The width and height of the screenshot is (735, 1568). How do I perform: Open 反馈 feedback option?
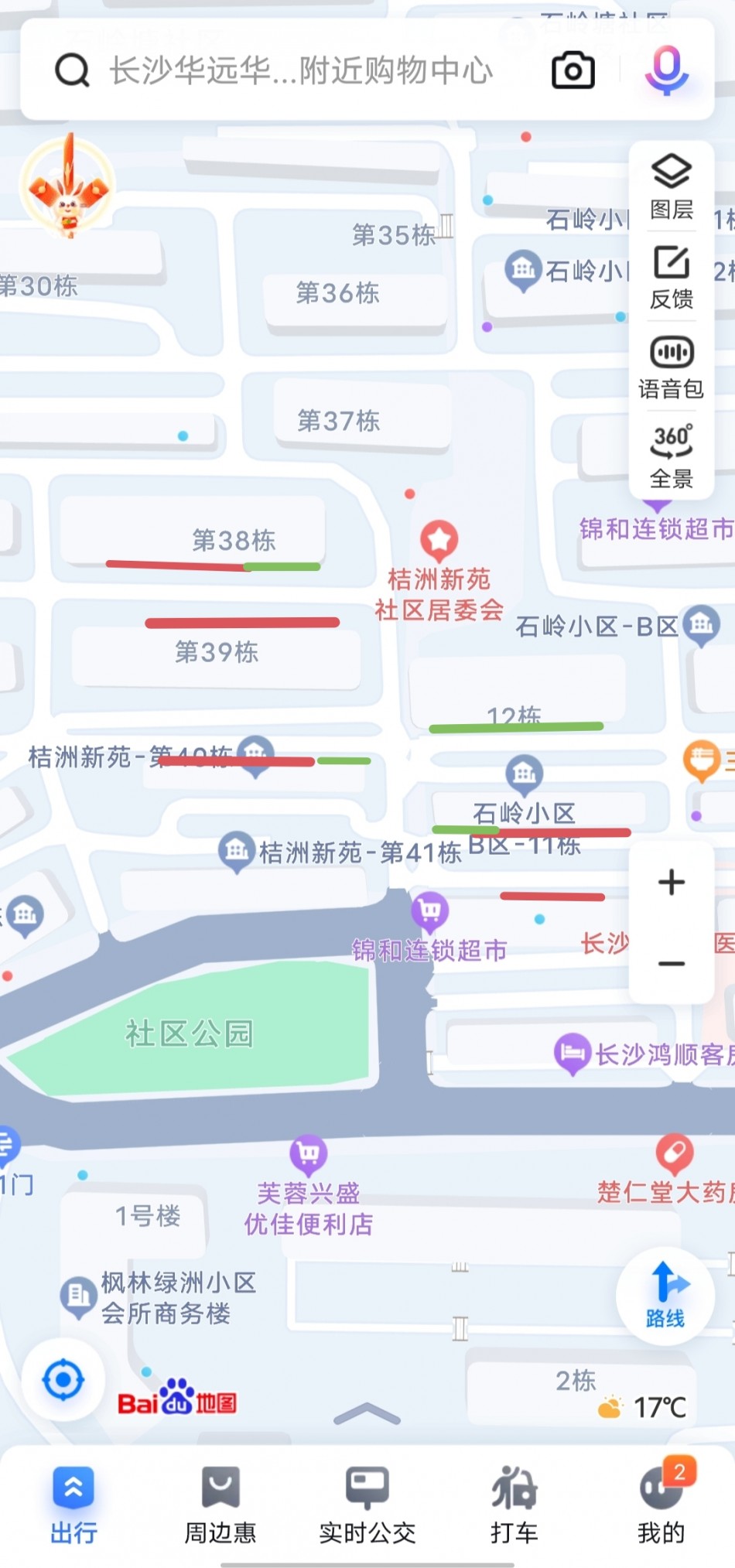[x=671, y=277]
